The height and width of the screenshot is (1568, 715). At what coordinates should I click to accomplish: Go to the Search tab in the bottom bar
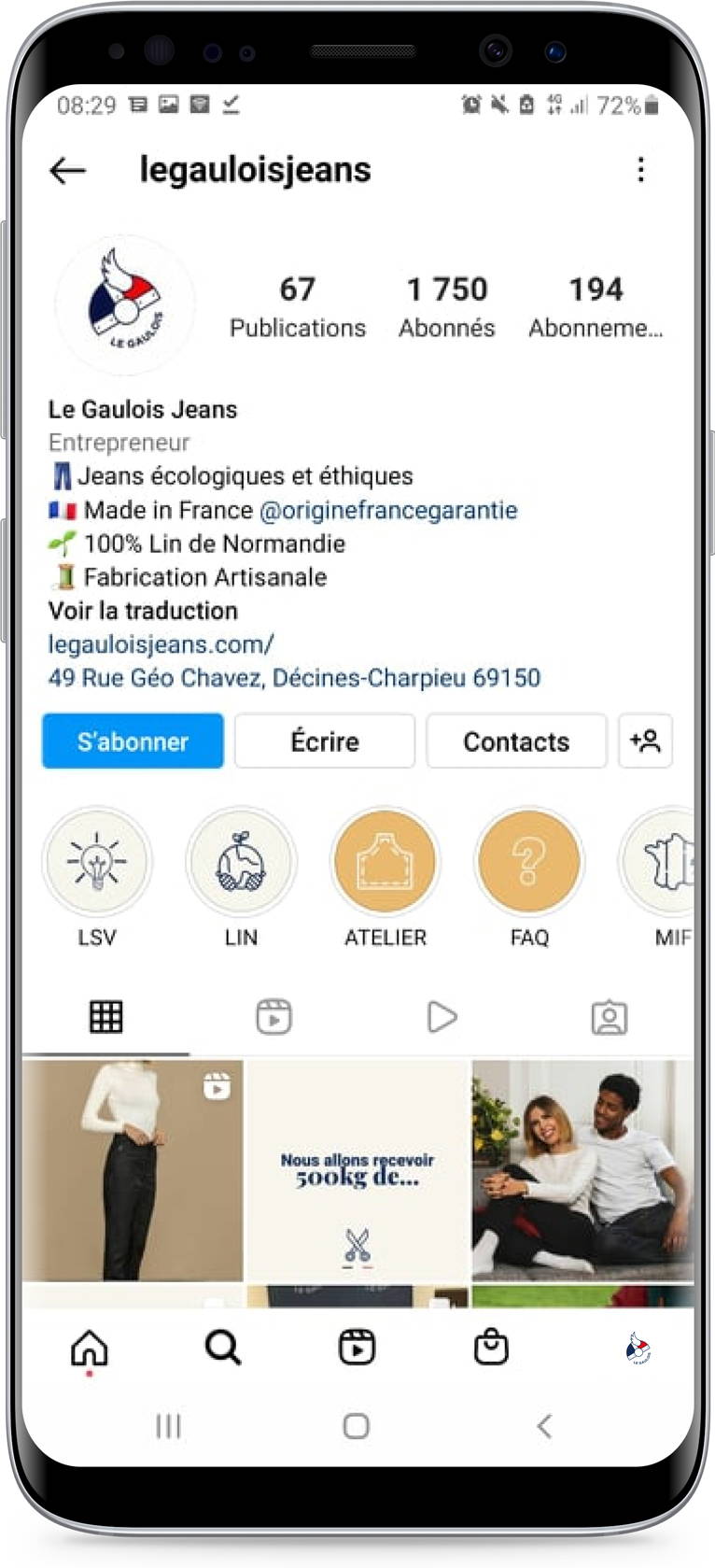(223, 1348)
